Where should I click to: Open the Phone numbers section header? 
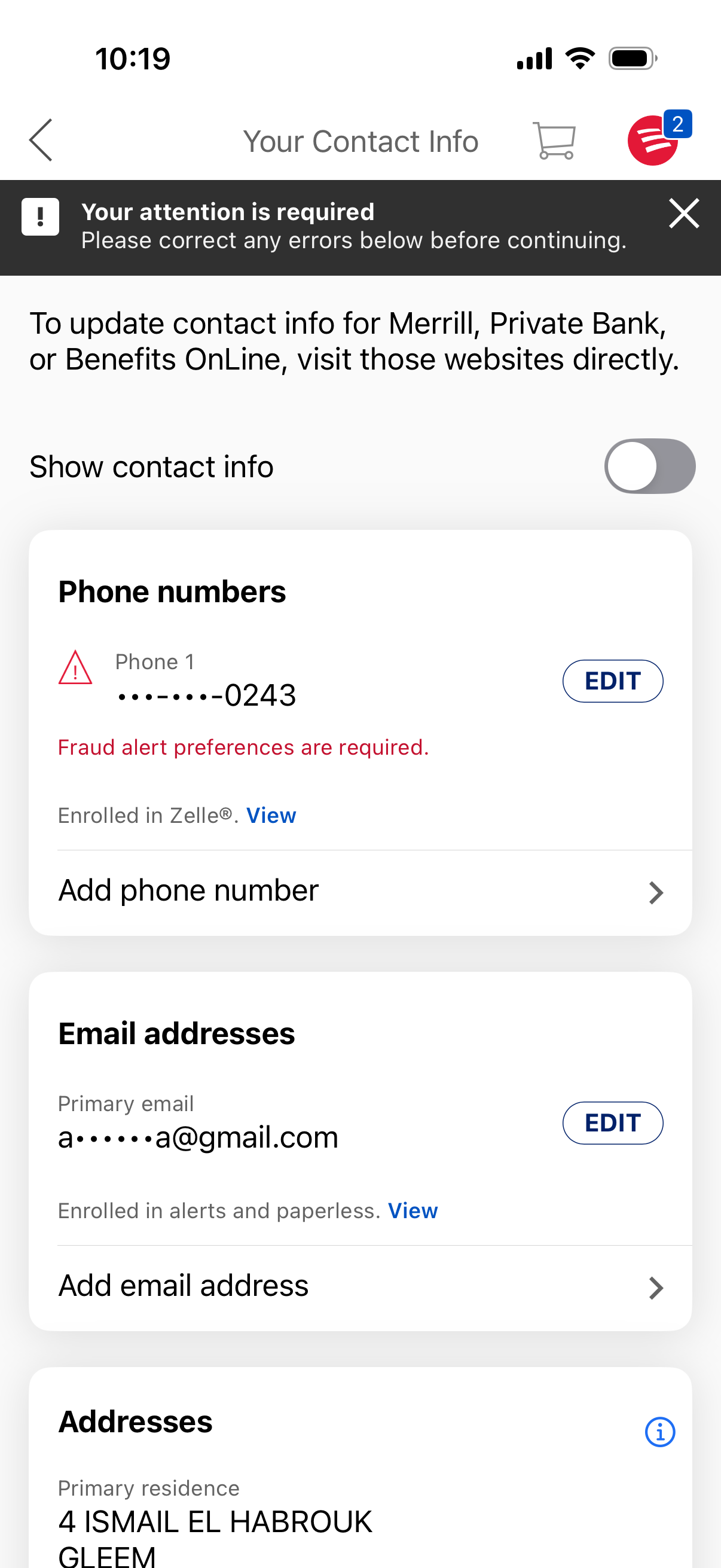coord(172,590)
